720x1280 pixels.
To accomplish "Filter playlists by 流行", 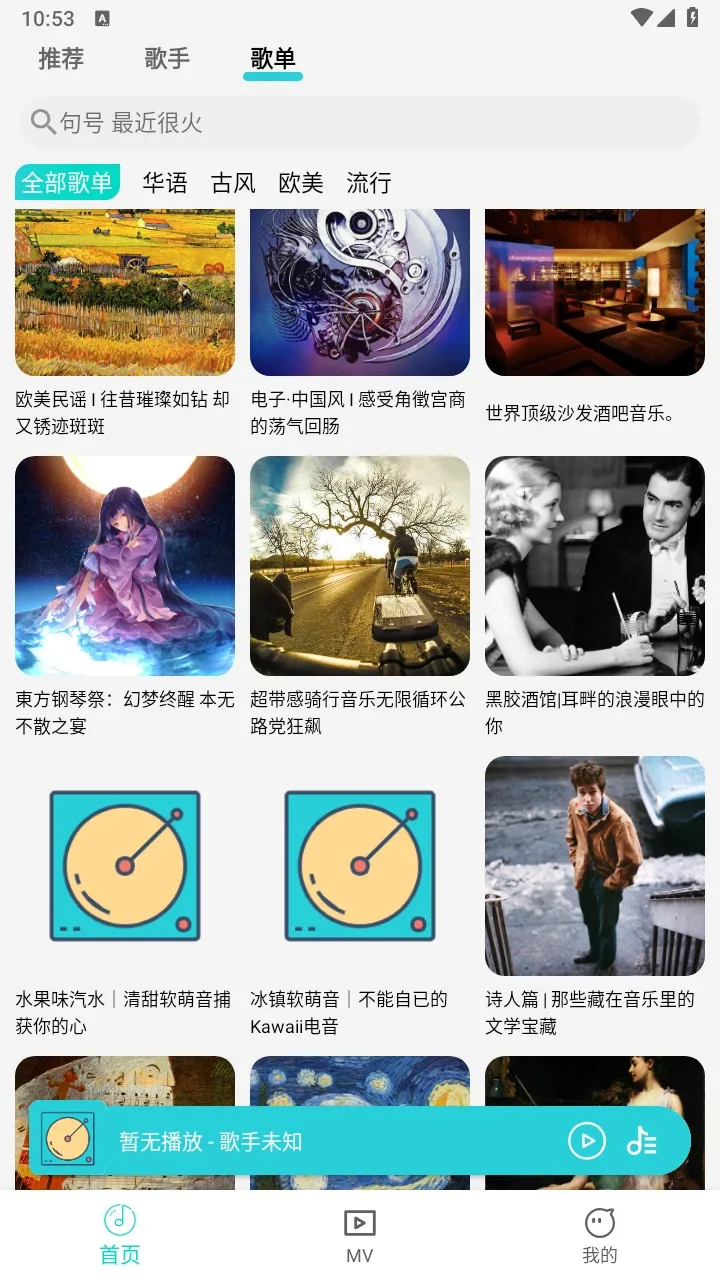I will pyautogui.click(x=369, y=183).
